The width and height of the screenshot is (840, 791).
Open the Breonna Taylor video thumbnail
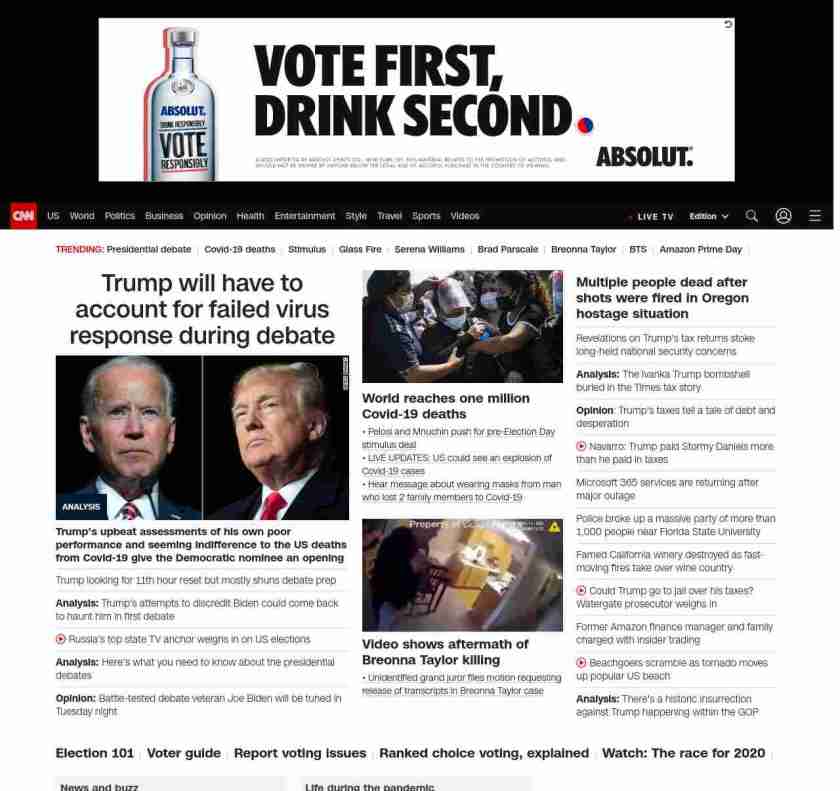click(462, 574)
